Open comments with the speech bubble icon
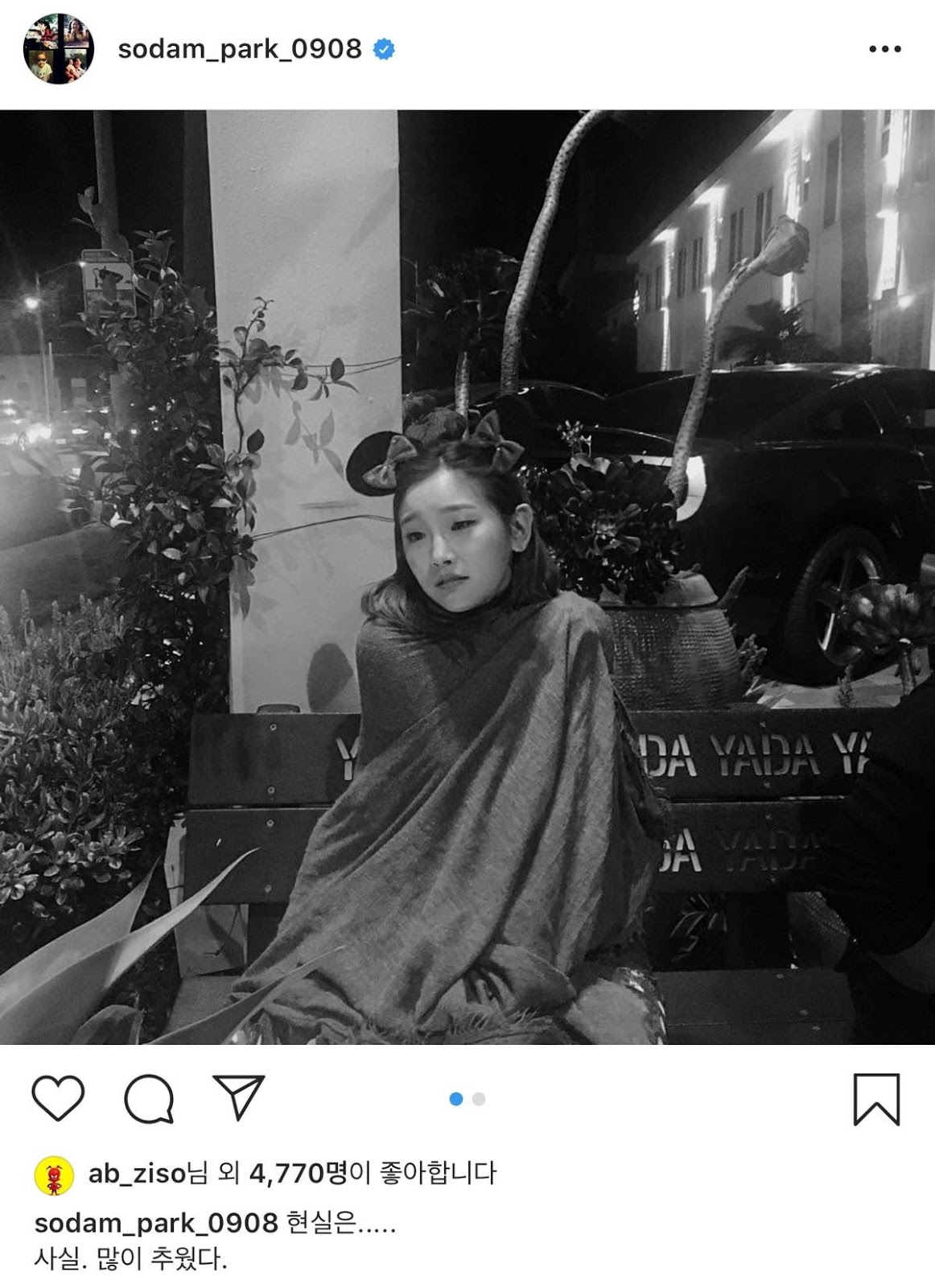This screenshot has height=1288, width=935. (x=149, y=1098)
